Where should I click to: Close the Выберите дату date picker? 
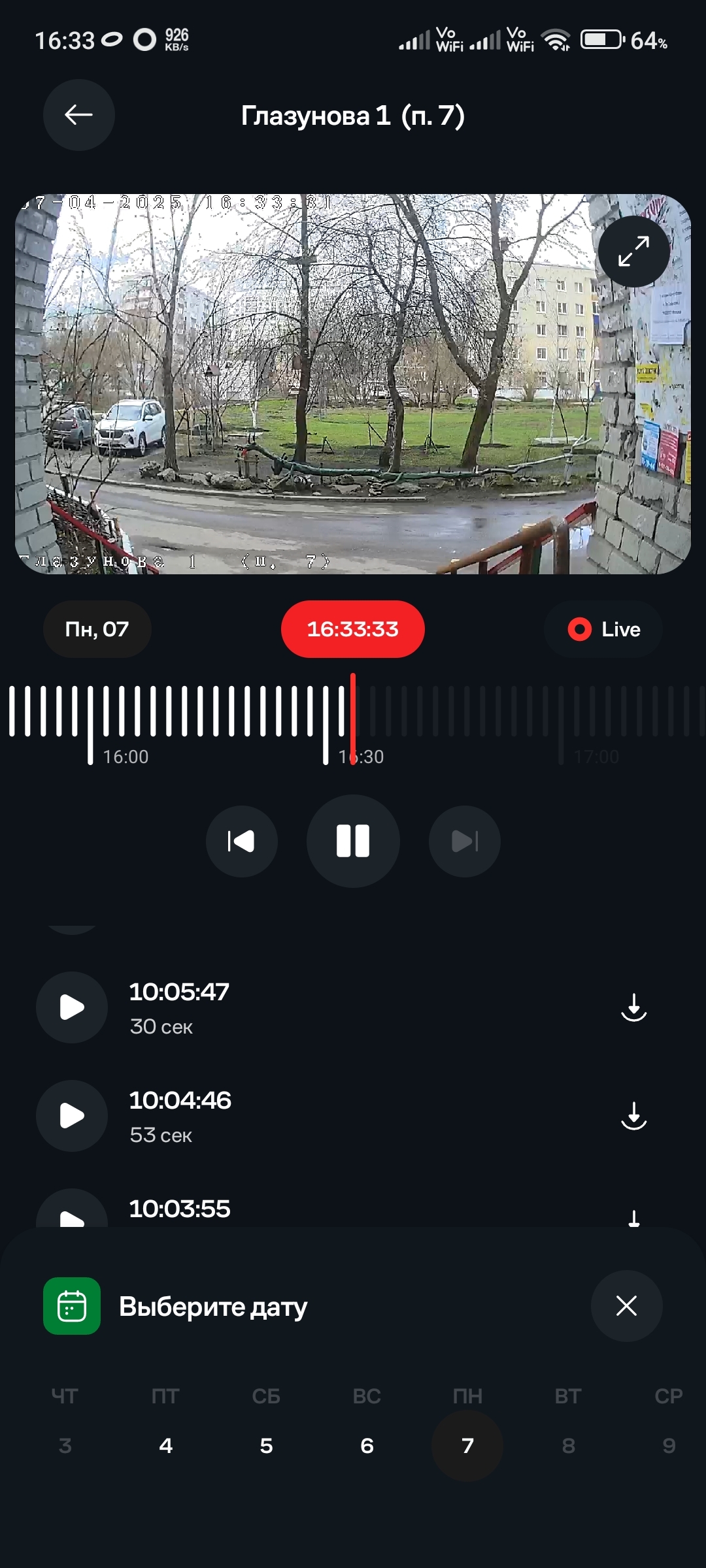[x=626, y=1306]
